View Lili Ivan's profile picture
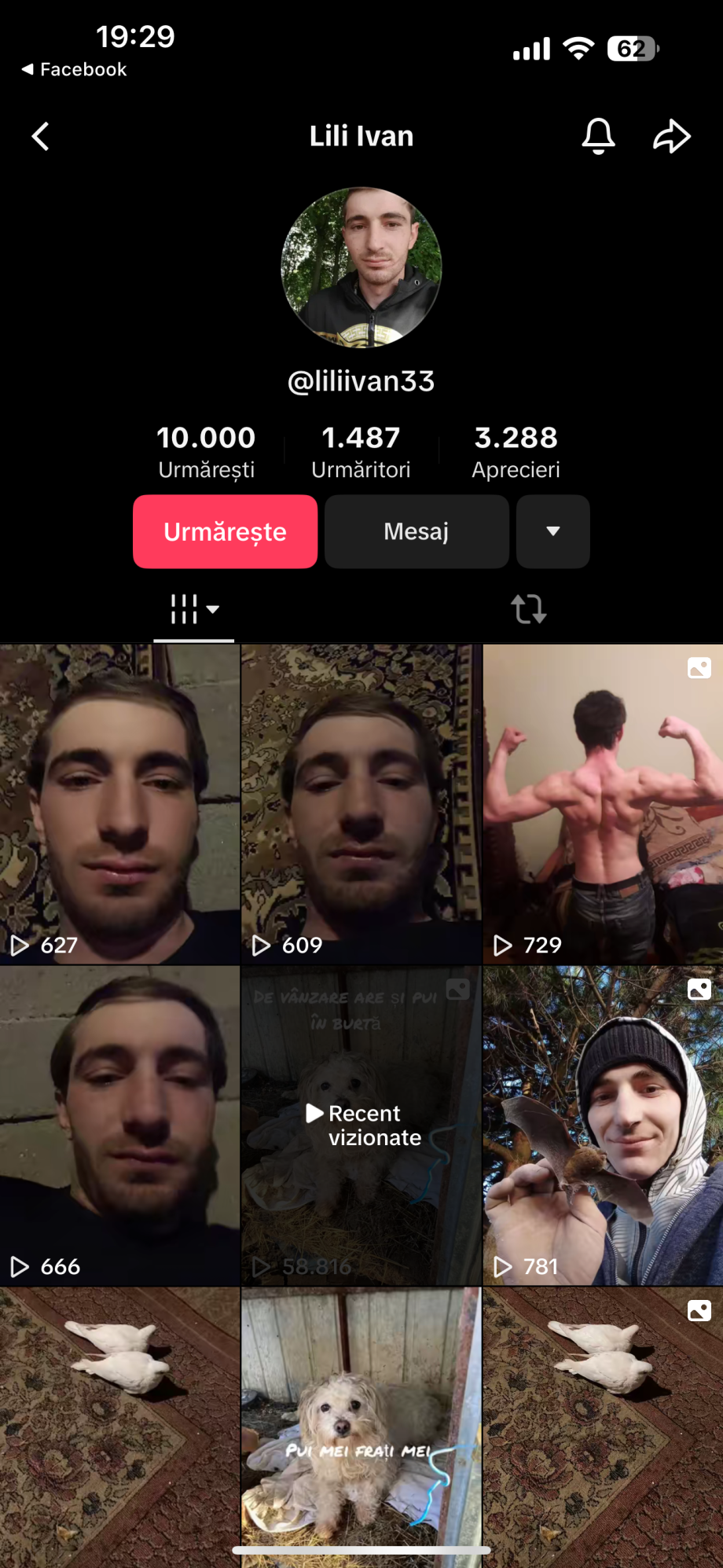 click(x=361, y=267)
